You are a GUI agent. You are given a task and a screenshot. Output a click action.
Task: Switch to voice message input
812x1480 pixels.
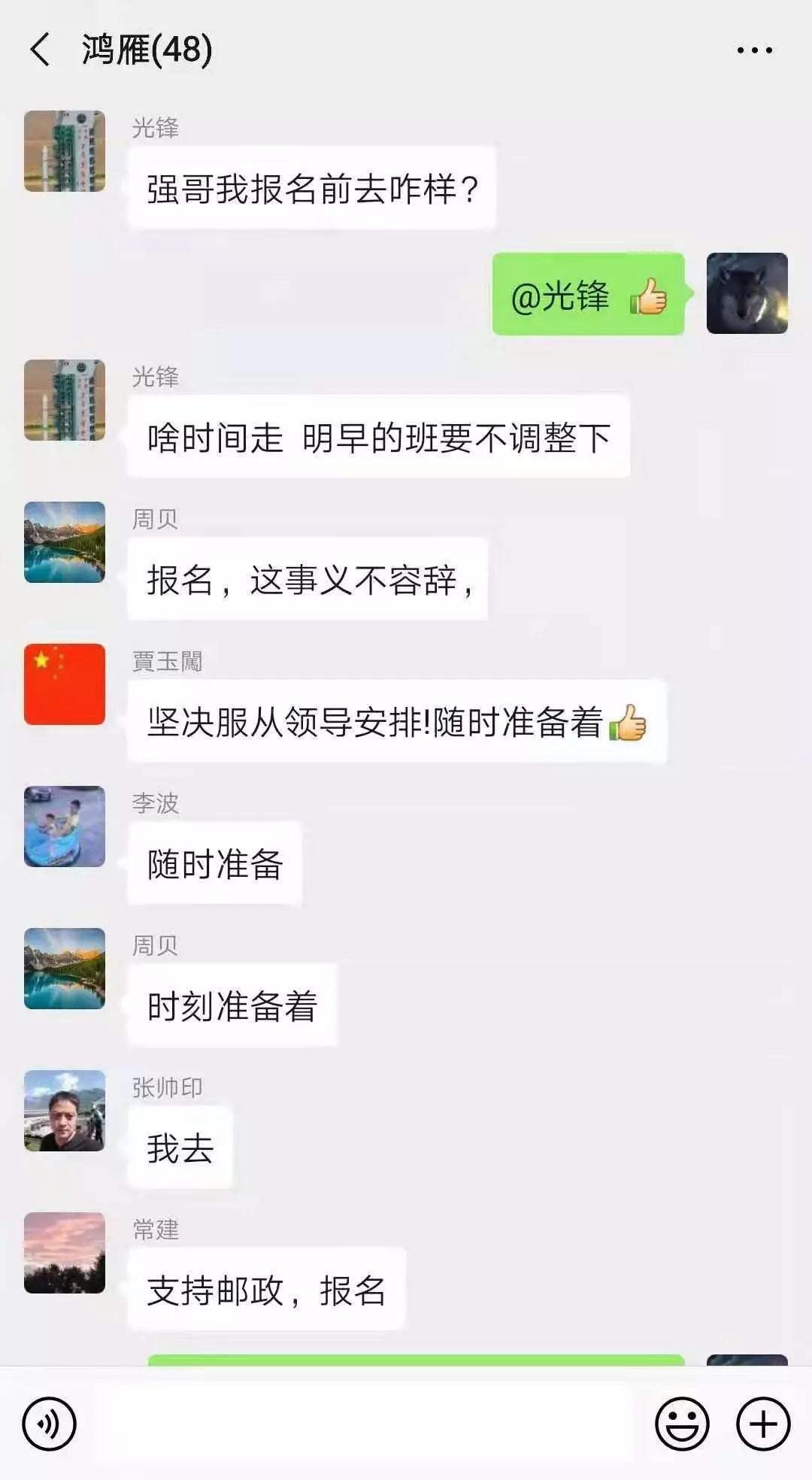[50, 1424]
